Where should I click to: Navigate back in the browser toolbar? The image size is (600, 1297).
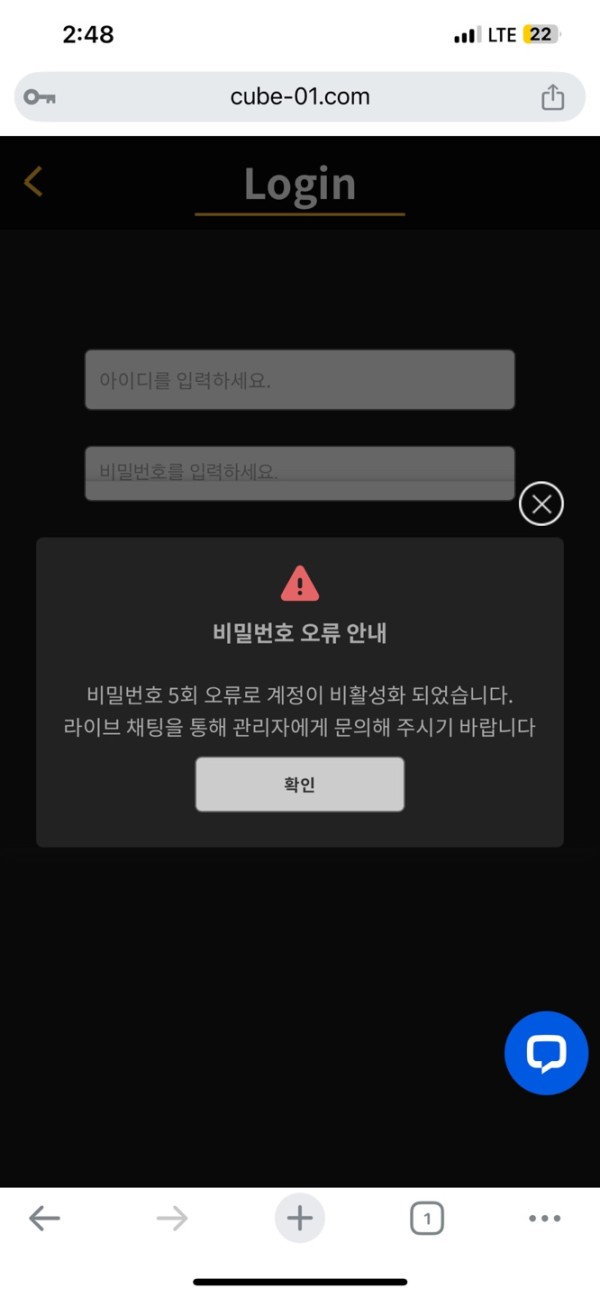(x=45, y=1218)
